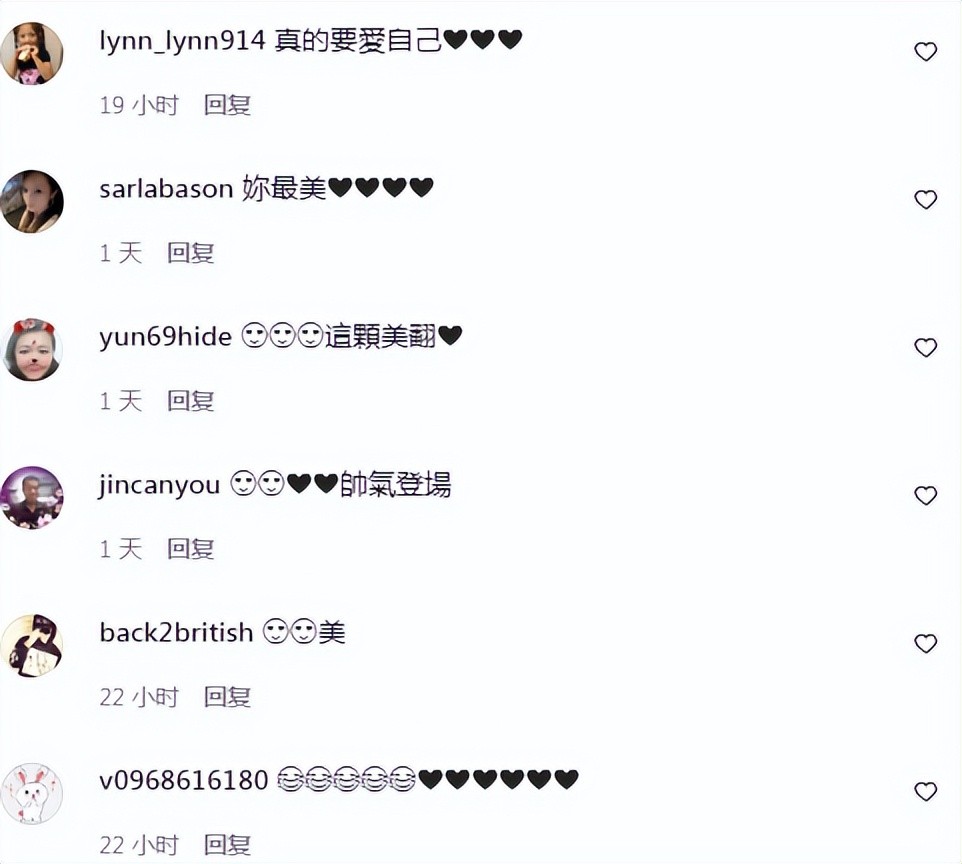Reply to jincanyou's comment
This screenshot has width=962, height=864.
click(190, 549)
